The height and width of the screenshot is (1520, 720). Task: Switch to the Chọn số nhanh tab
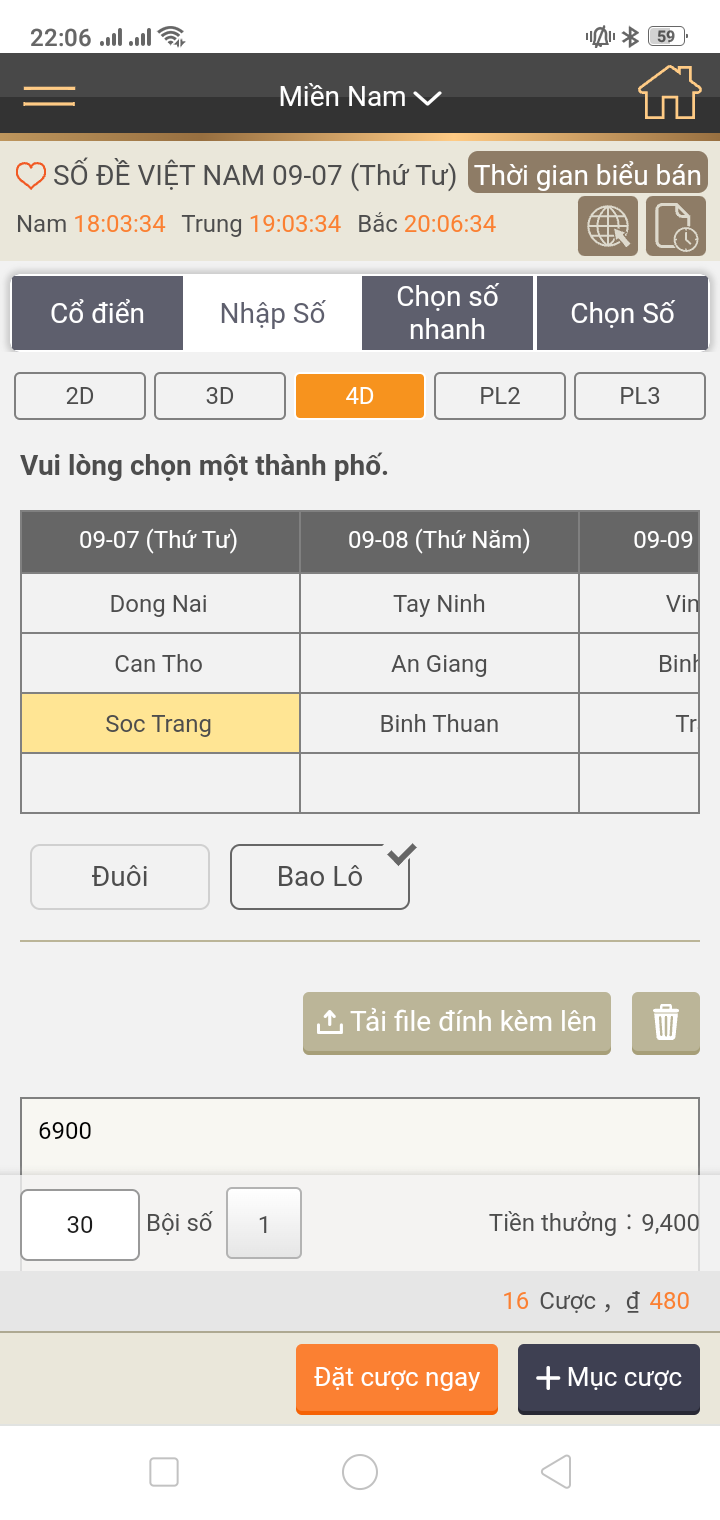coord(447,313)
